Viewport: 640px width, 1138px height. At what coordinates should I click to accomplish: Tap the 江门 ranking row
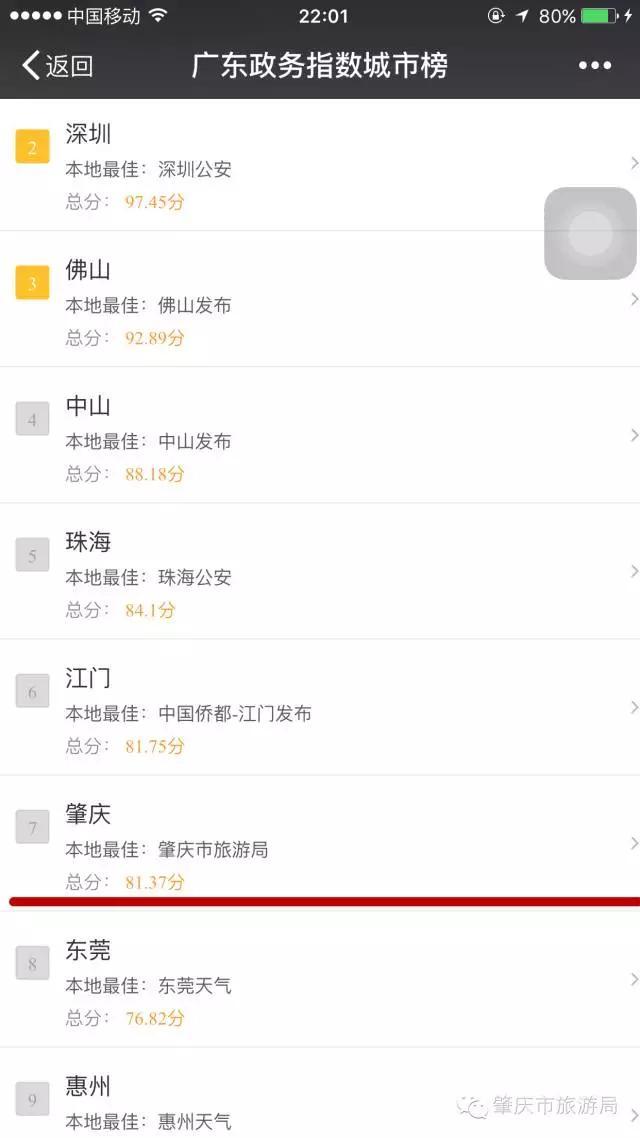320,707
